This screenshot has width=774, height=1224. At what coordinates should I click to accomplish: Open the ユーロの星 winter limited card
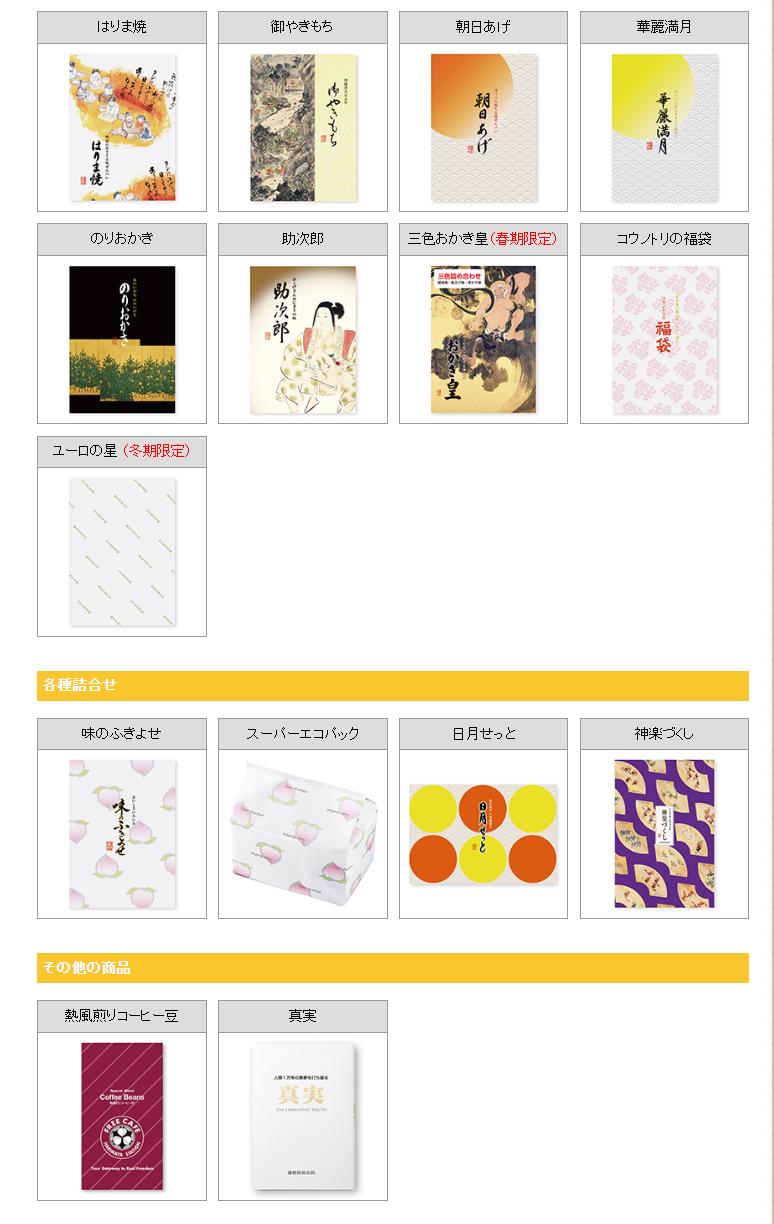[122, 552]
